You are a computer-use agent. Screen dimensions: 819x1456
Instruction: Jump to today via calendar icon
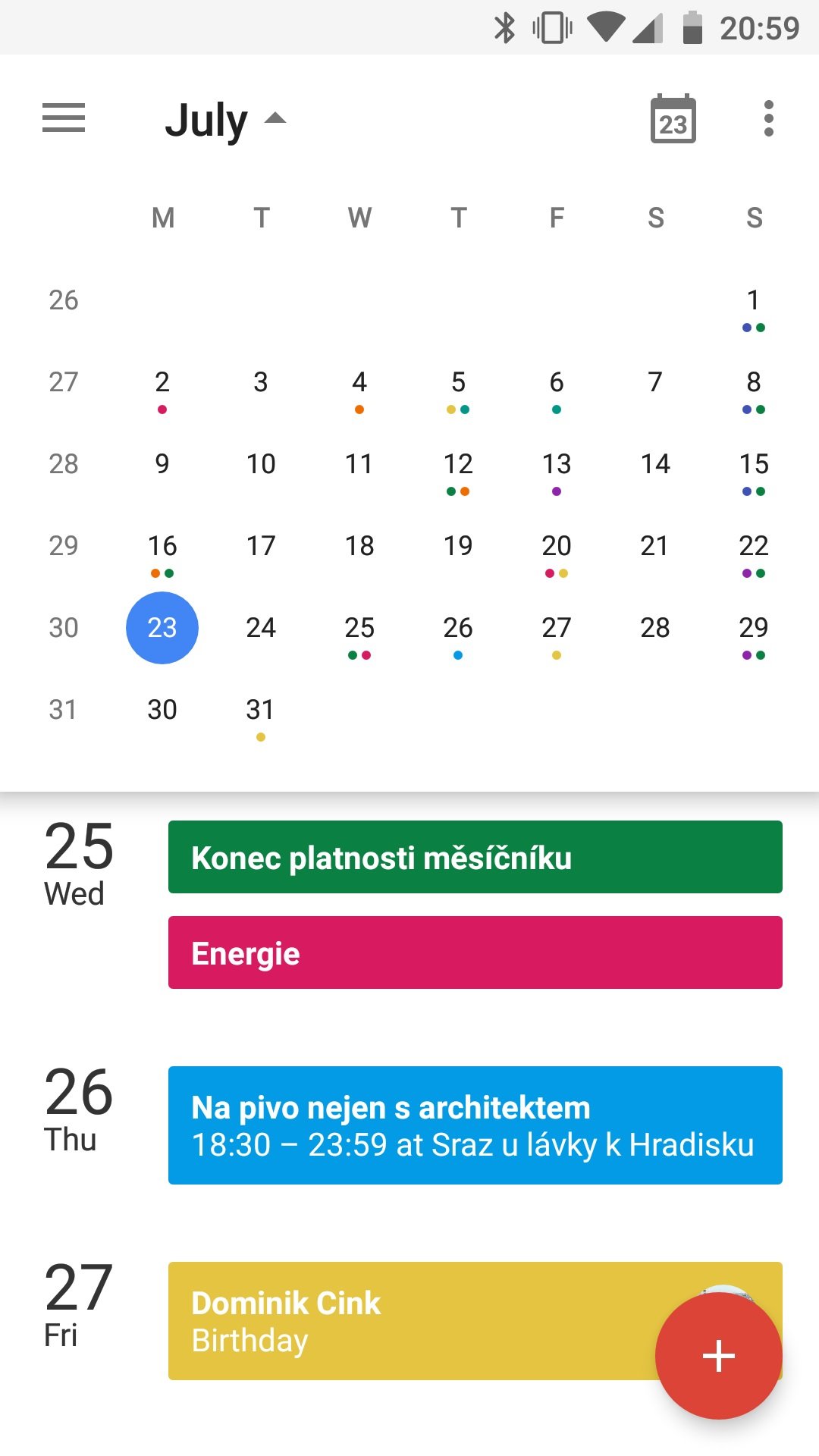(x=673, y=119)
